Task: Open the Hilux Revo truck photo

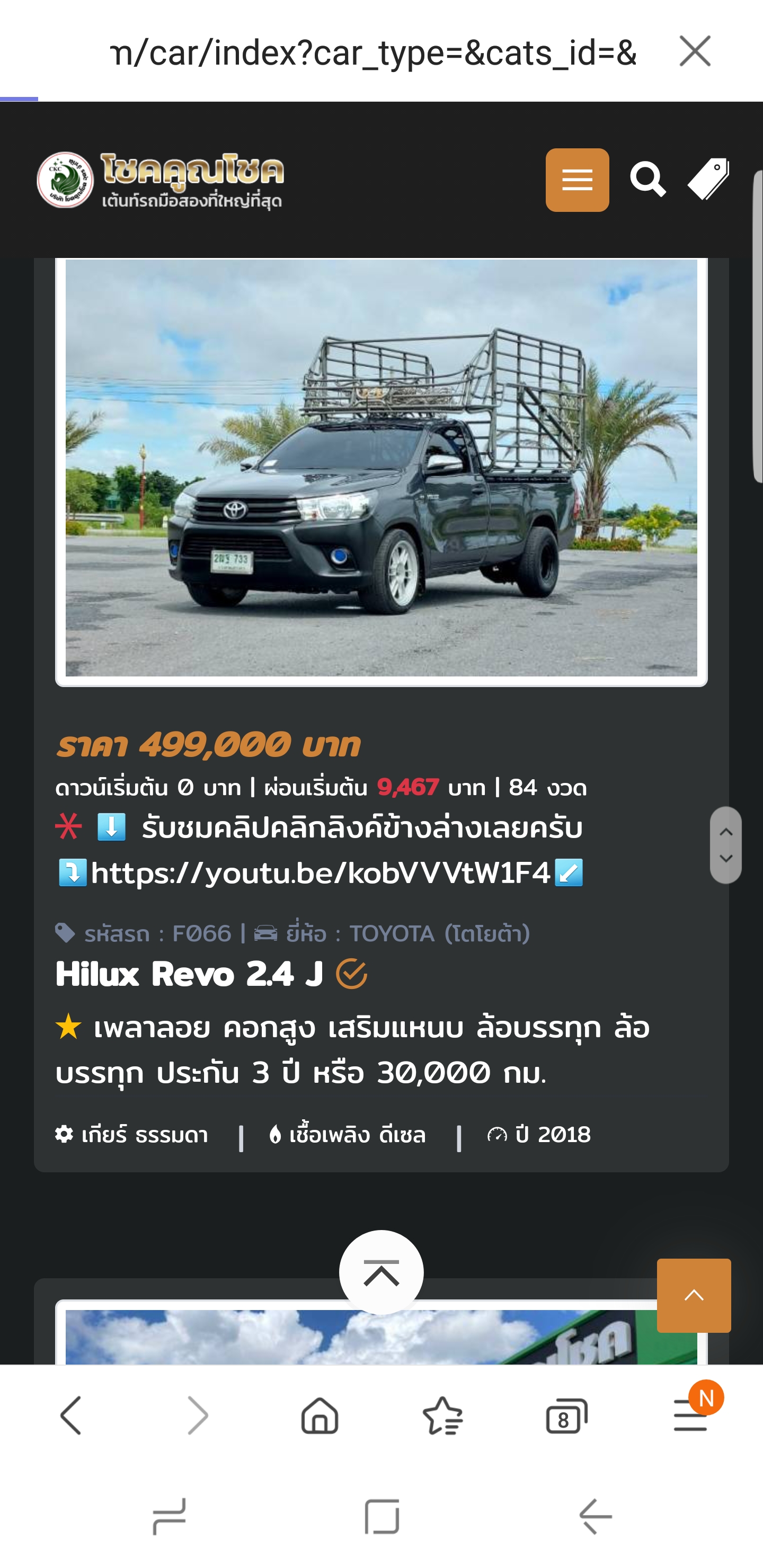Action: coord(381,467)
